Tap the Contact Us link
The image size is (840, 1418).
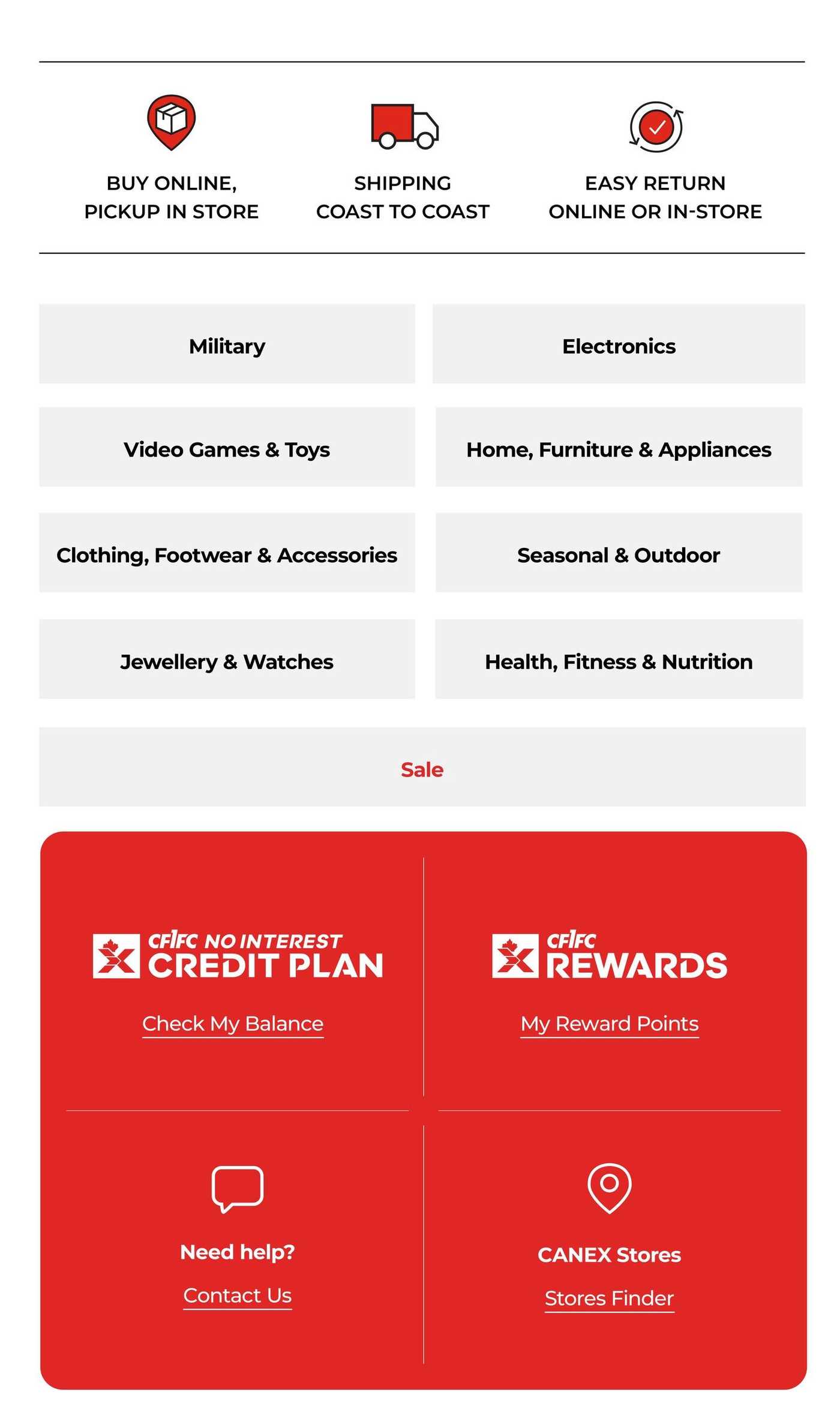click(x=238, y=1296)
